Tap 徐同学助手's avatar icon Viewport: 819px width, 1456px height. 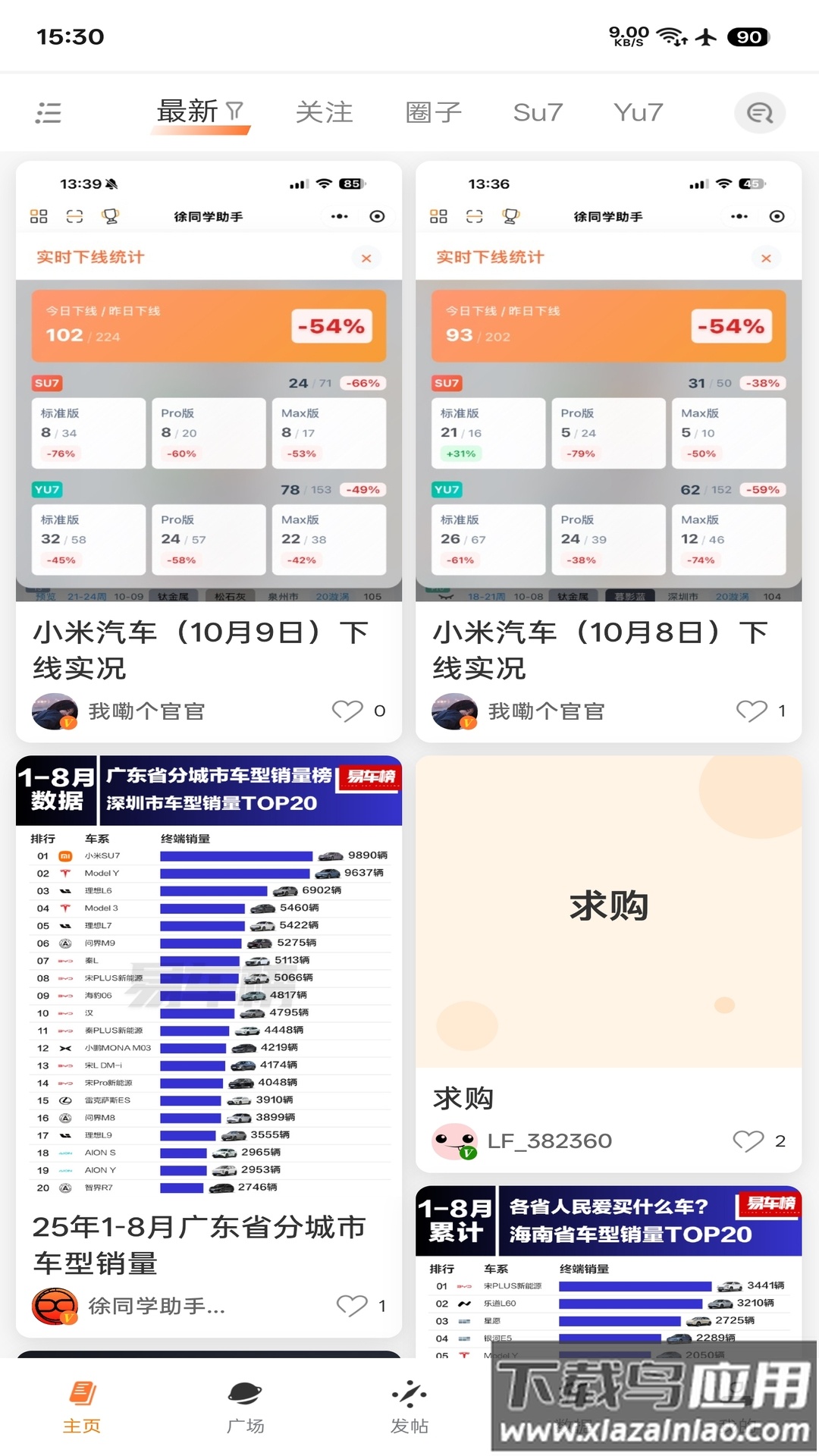point(51,1306)
